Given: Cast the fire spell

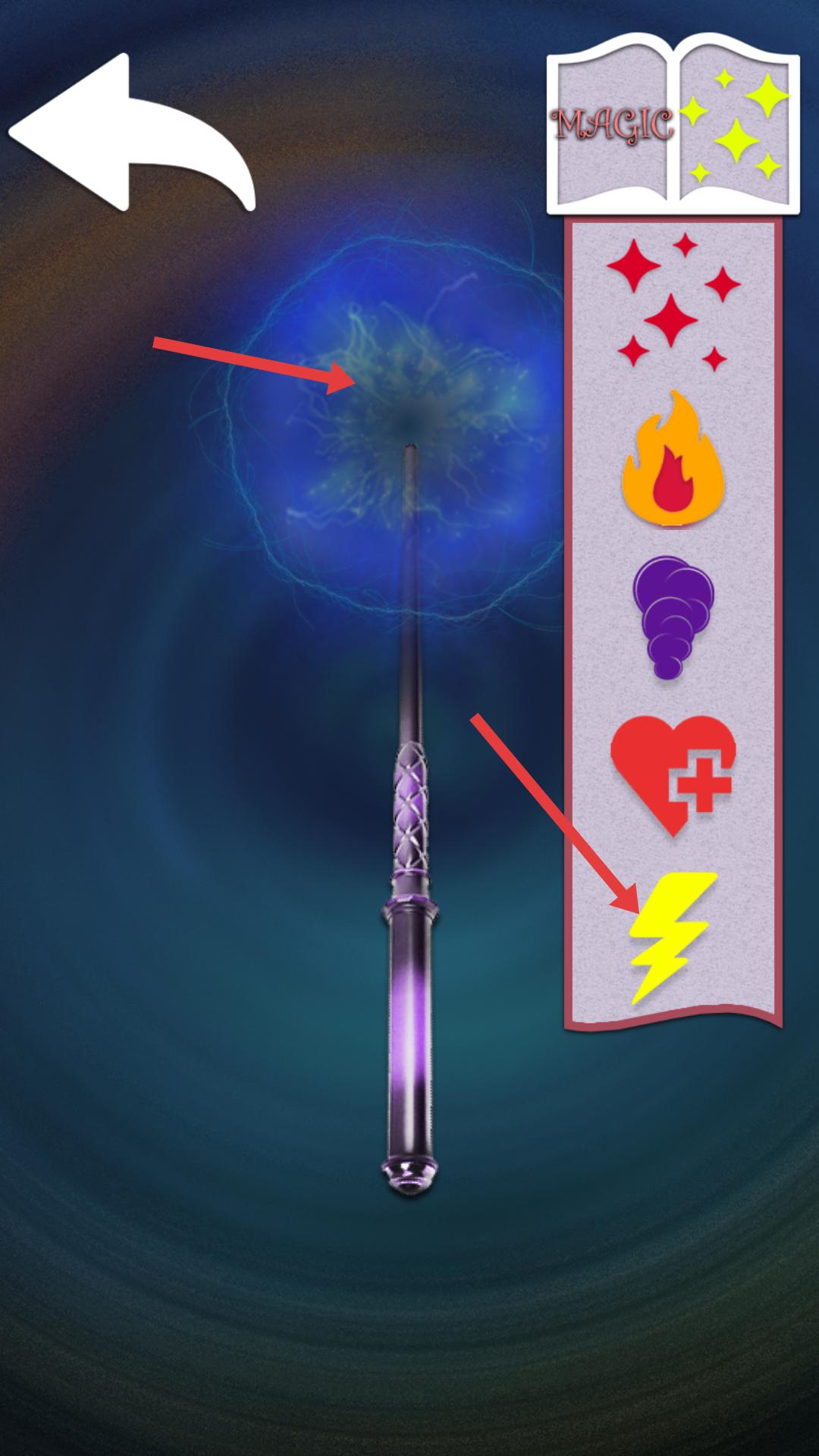Looking at the screenshot, I should tap(673, 460).
